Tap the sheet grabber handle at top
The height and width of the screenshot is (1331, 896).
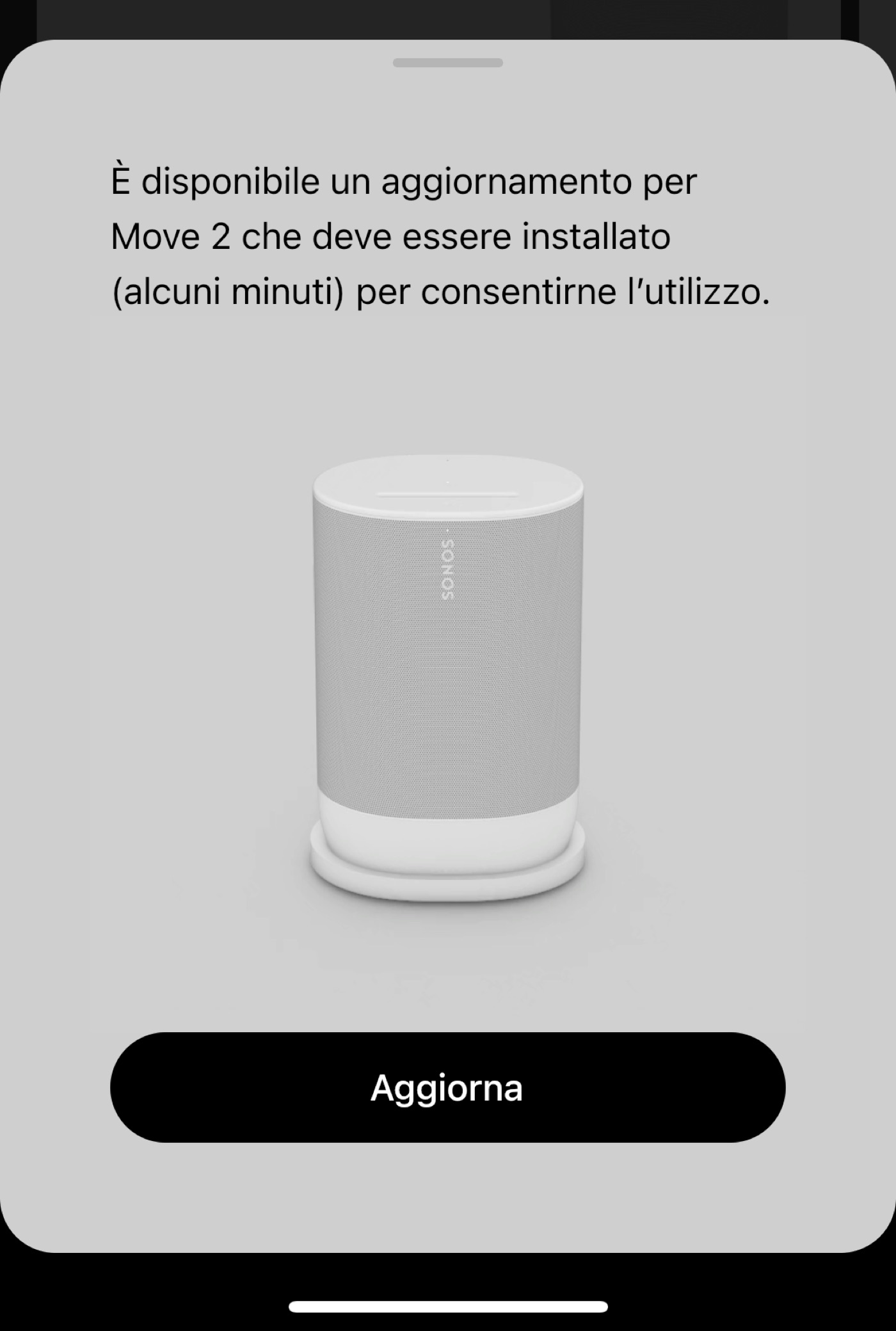click(x=447, y=63)
